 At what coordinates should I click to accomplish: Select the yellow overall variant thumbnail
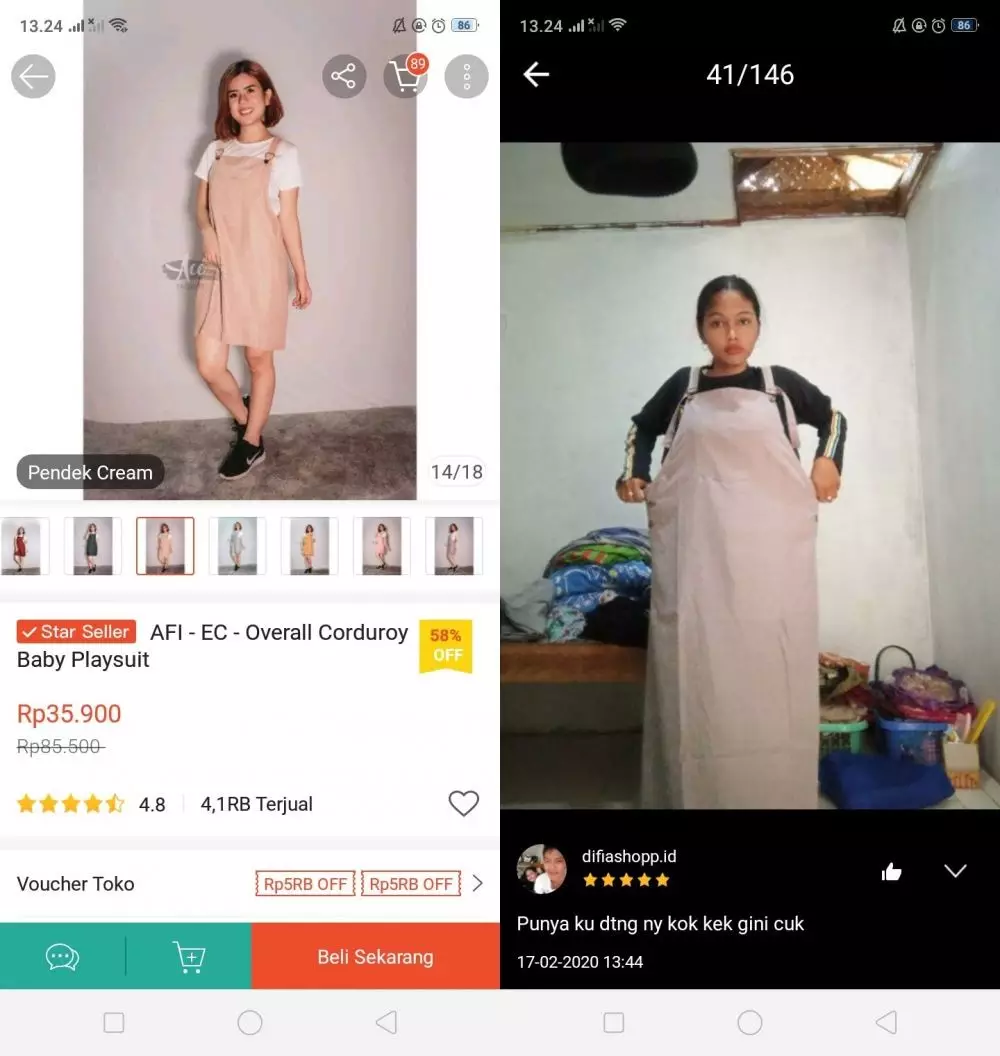point(309,546)
